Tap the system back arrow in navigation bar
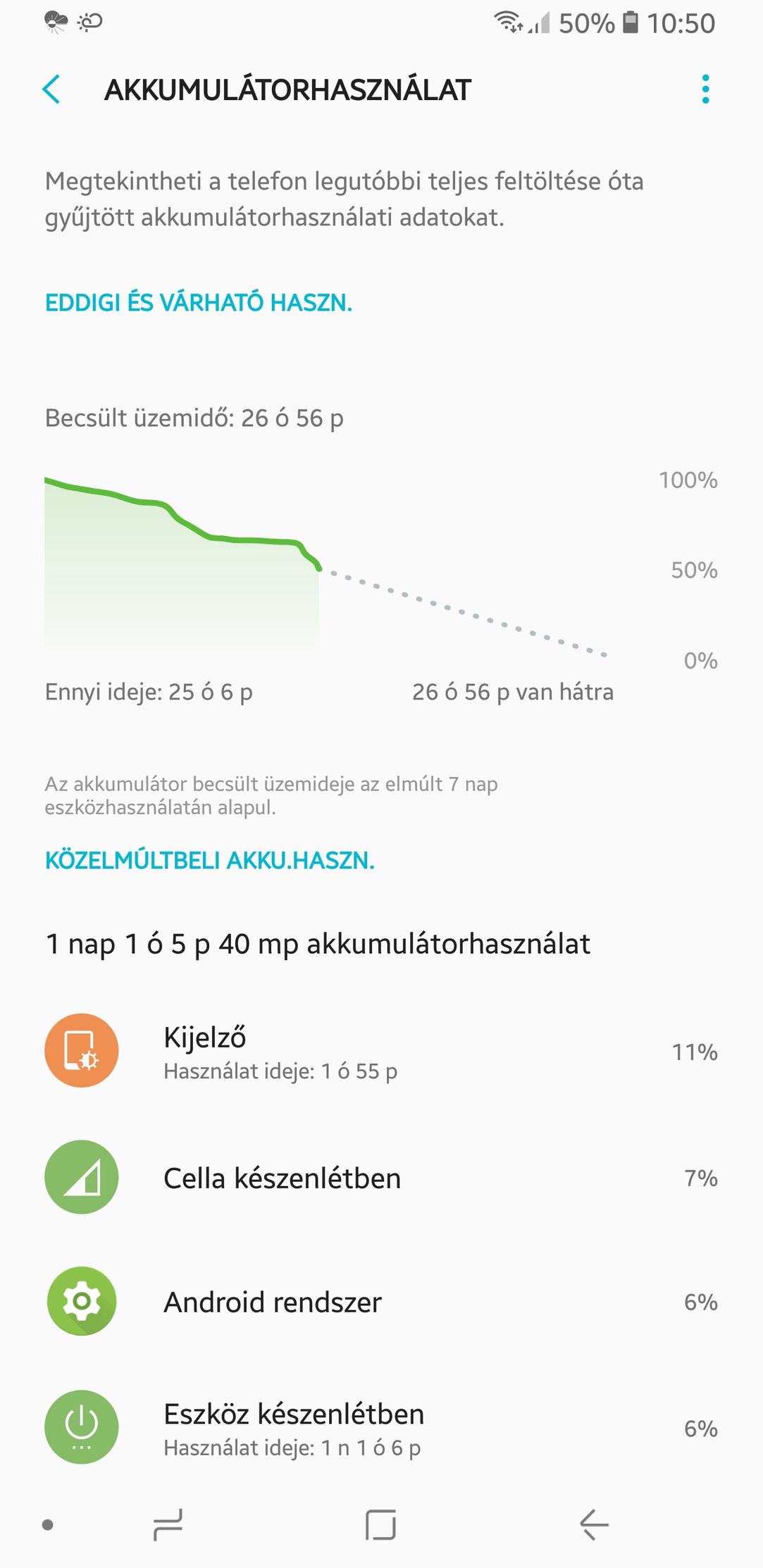Screen dimensions: 763x1568 [x=594, y=1525]
